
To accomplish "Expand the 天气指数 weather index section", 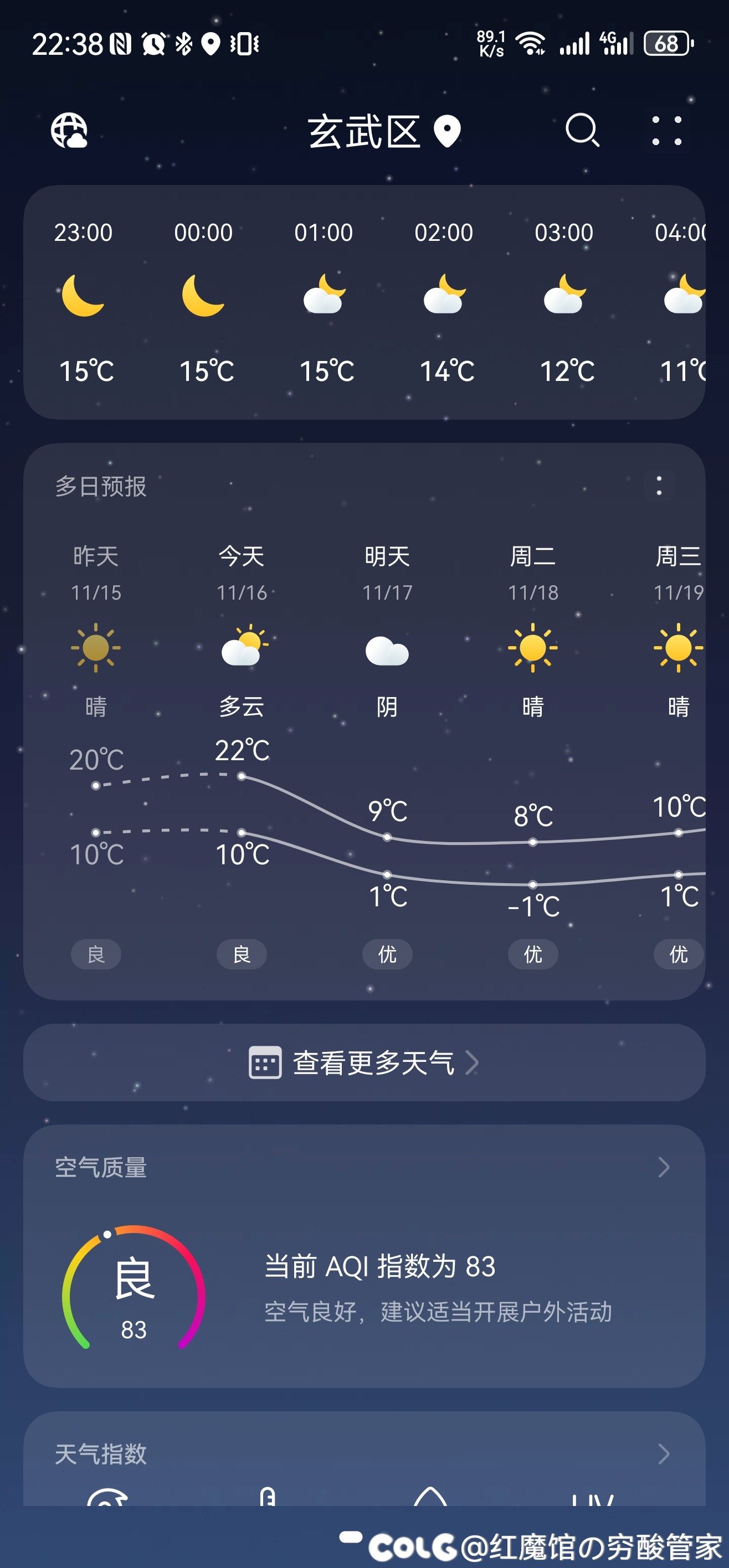I will coord(663,1453).
